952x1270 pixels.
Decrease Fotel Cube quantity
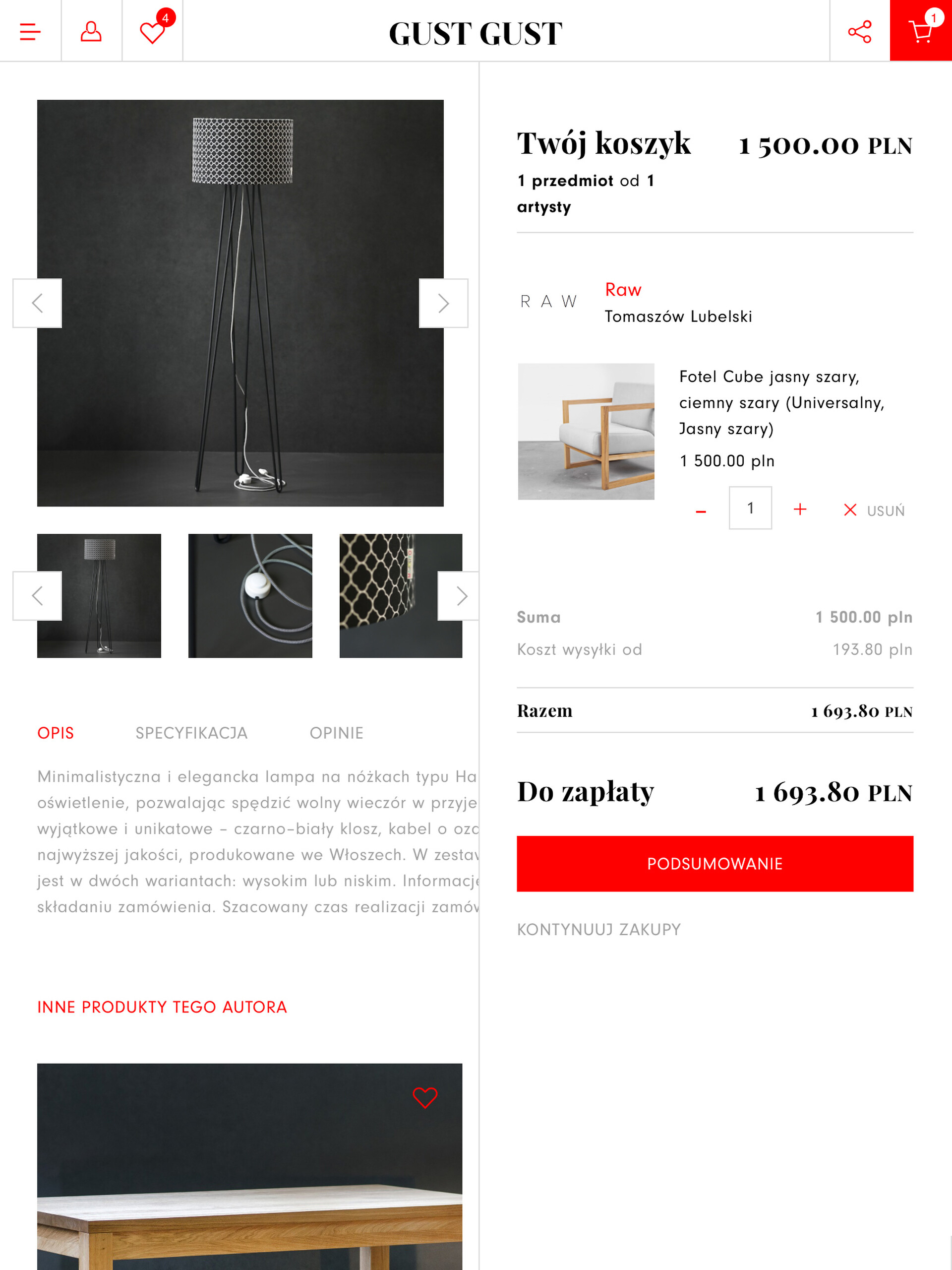(x=701, y=510)
